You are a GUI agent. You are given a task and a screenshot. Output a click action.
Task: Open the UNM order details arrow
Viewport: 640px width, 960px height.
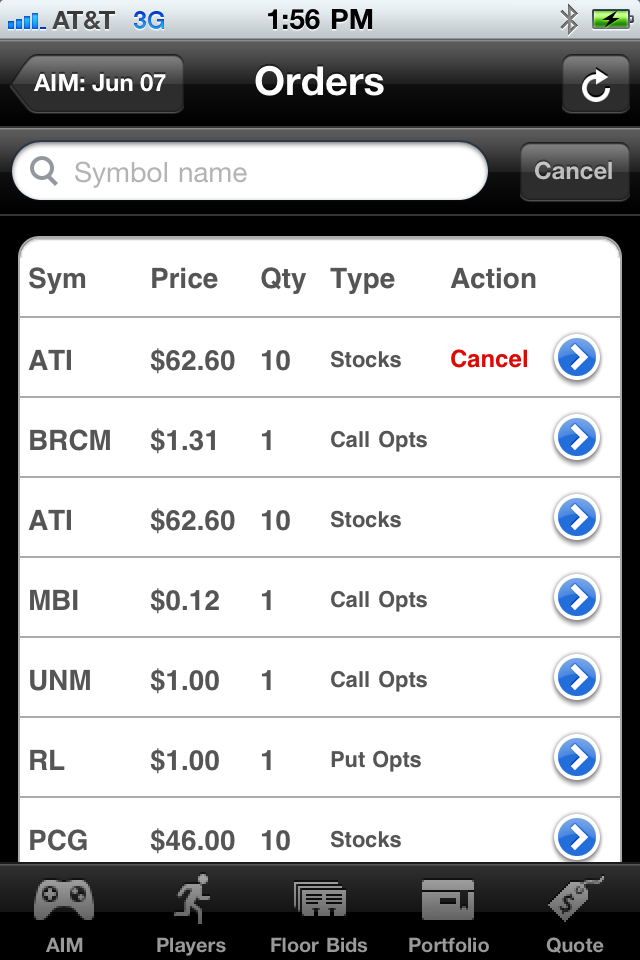point(577,678)
